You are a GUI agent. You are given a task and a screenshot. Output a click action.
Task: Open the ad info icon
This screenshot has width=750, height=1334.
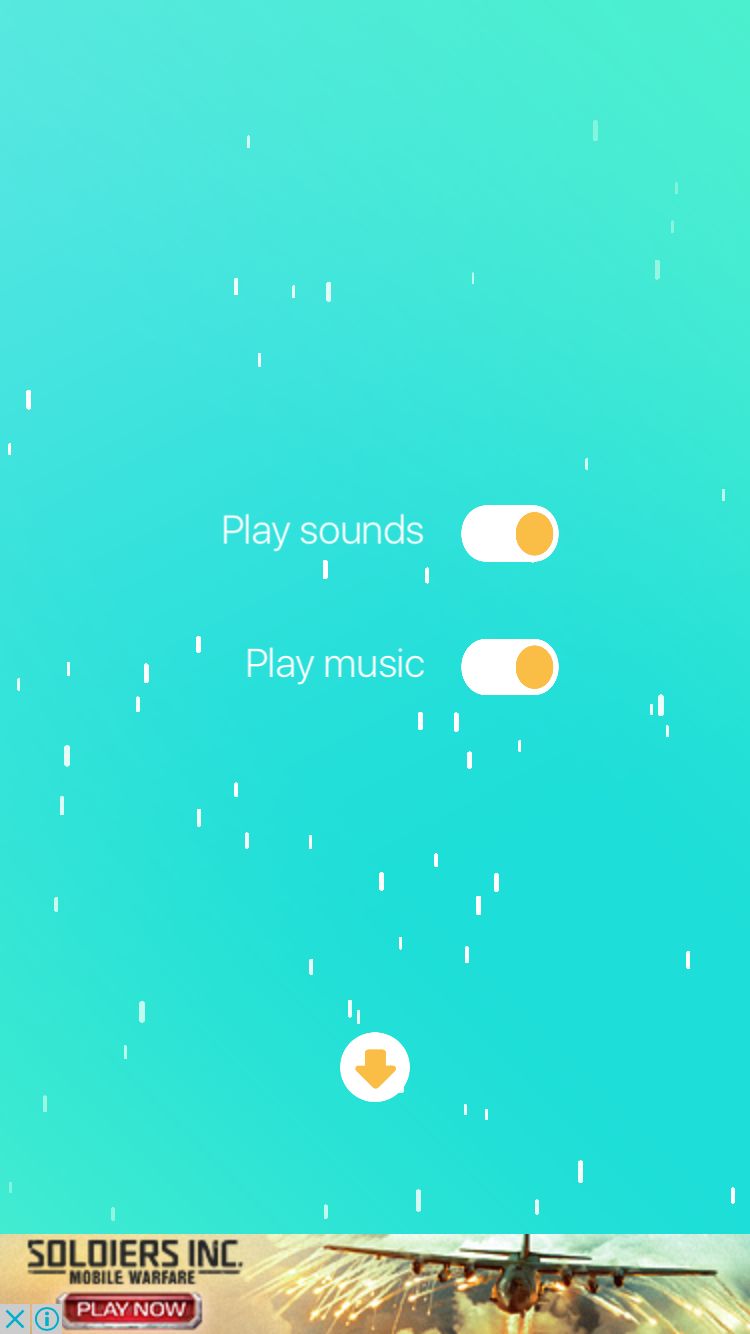[x=47, y=1318]
